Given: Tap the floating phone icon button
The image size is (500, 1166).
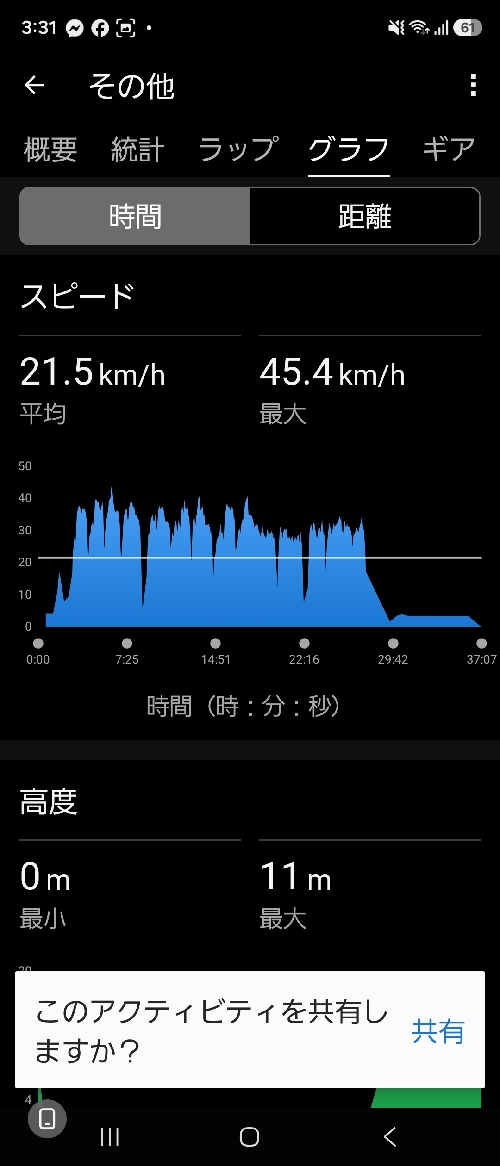Looking at the screenshot, I should [x=48, y=1117].
